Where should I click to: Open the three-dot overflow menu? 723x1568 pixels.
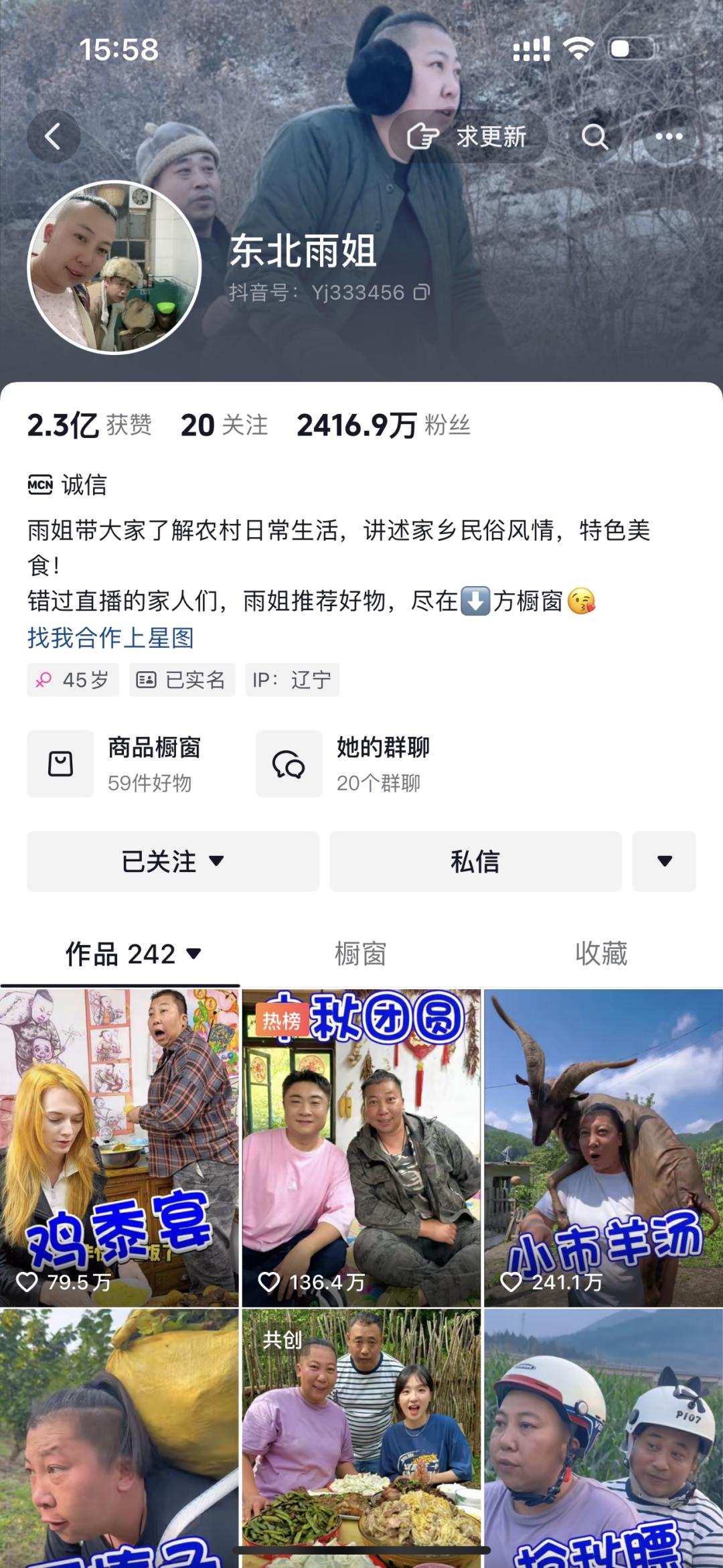pos(669,137)
